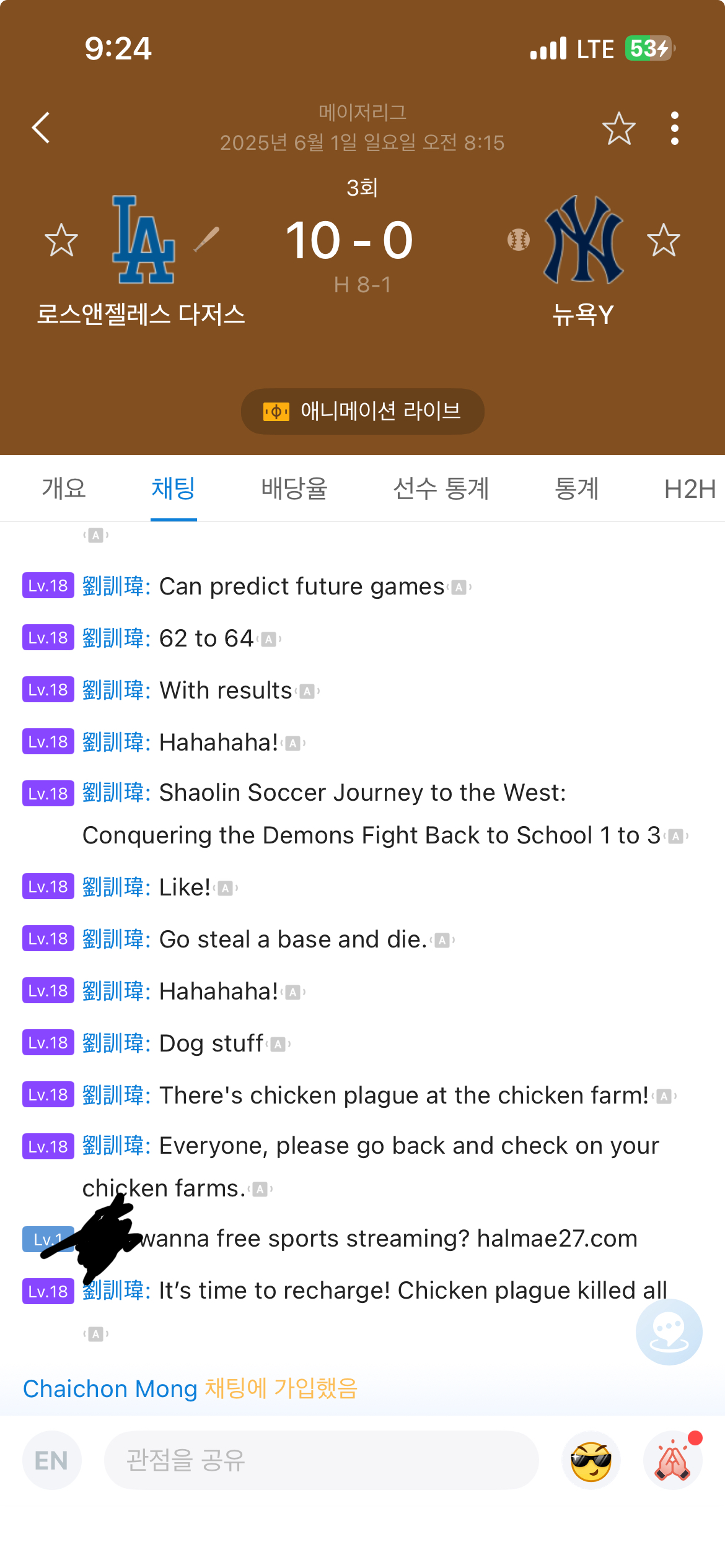Favorite this match with the header star
Image resolution: width=725 pixels, height=1568 pixels.
(618, 128)
